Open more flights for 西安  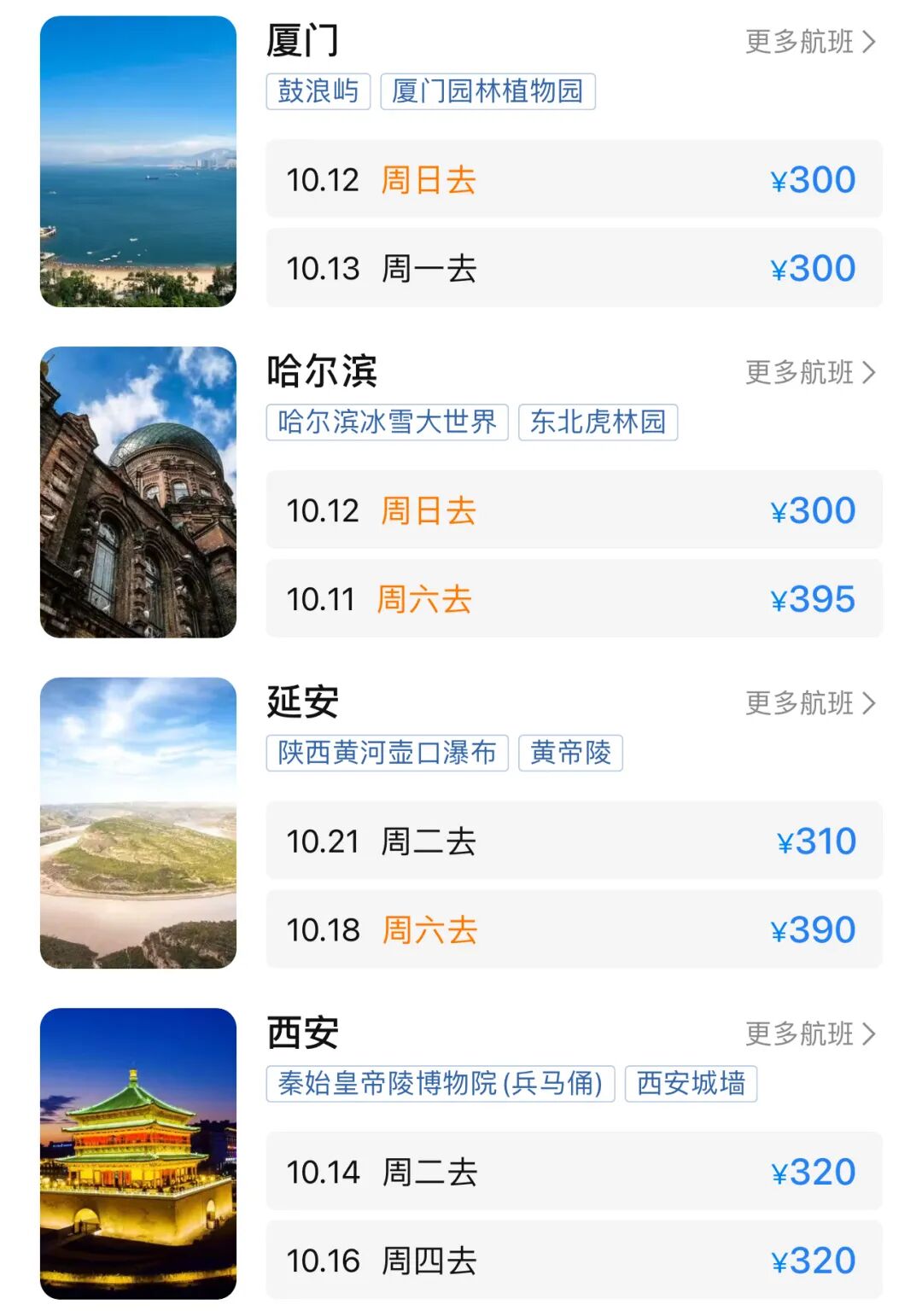pos(809,1034)
